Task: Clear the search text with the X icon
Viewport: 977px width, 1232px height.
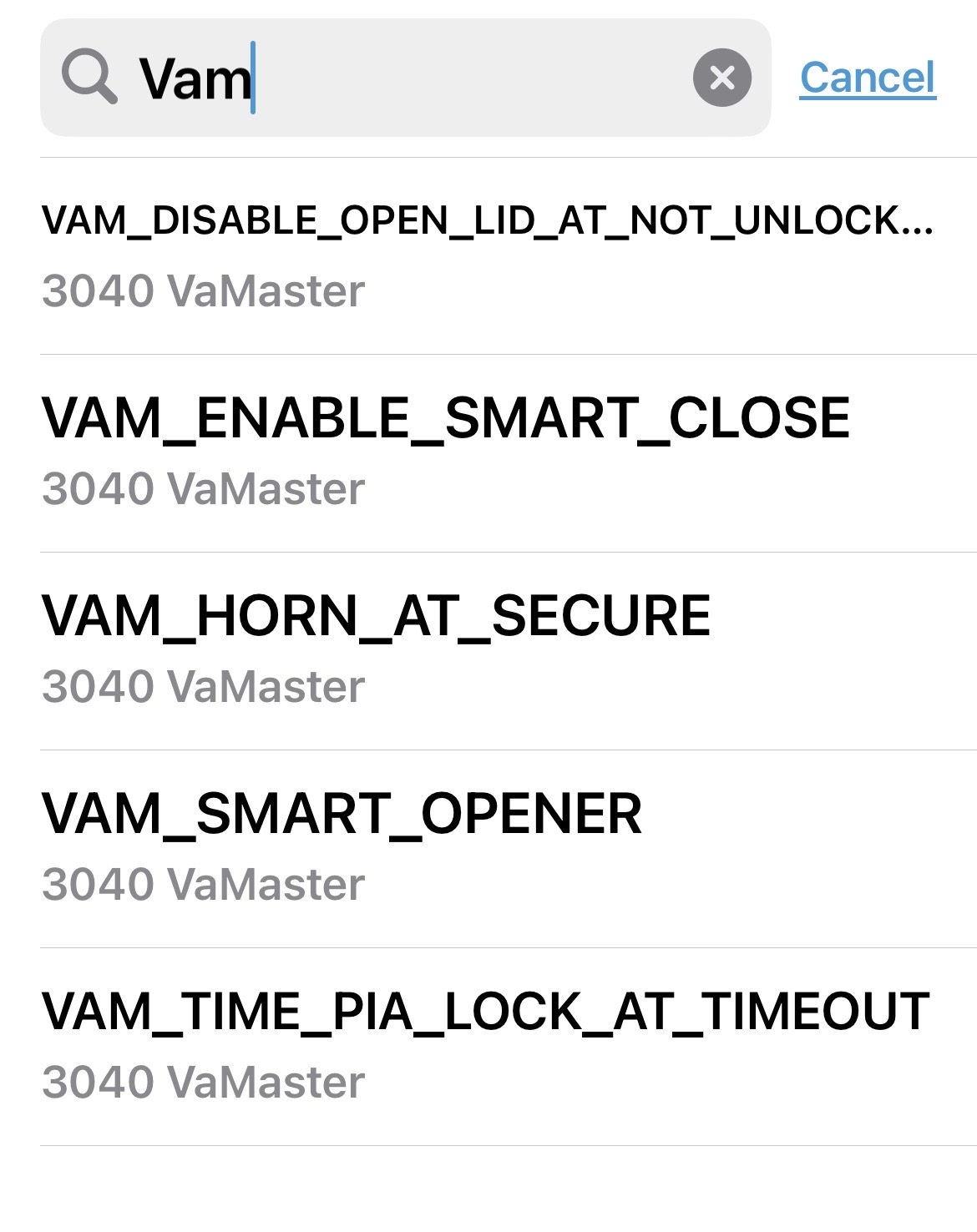Action: coord(721,78)
